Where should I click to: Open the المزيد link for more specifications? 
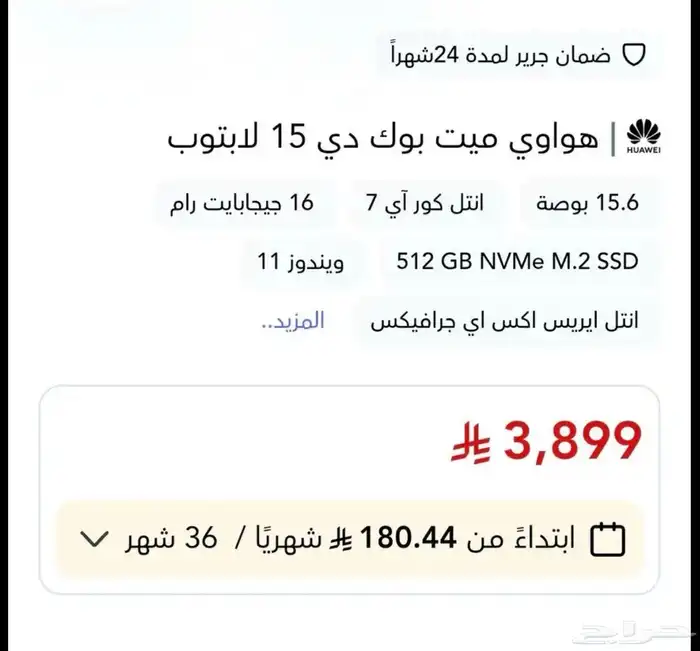[293, 321]
